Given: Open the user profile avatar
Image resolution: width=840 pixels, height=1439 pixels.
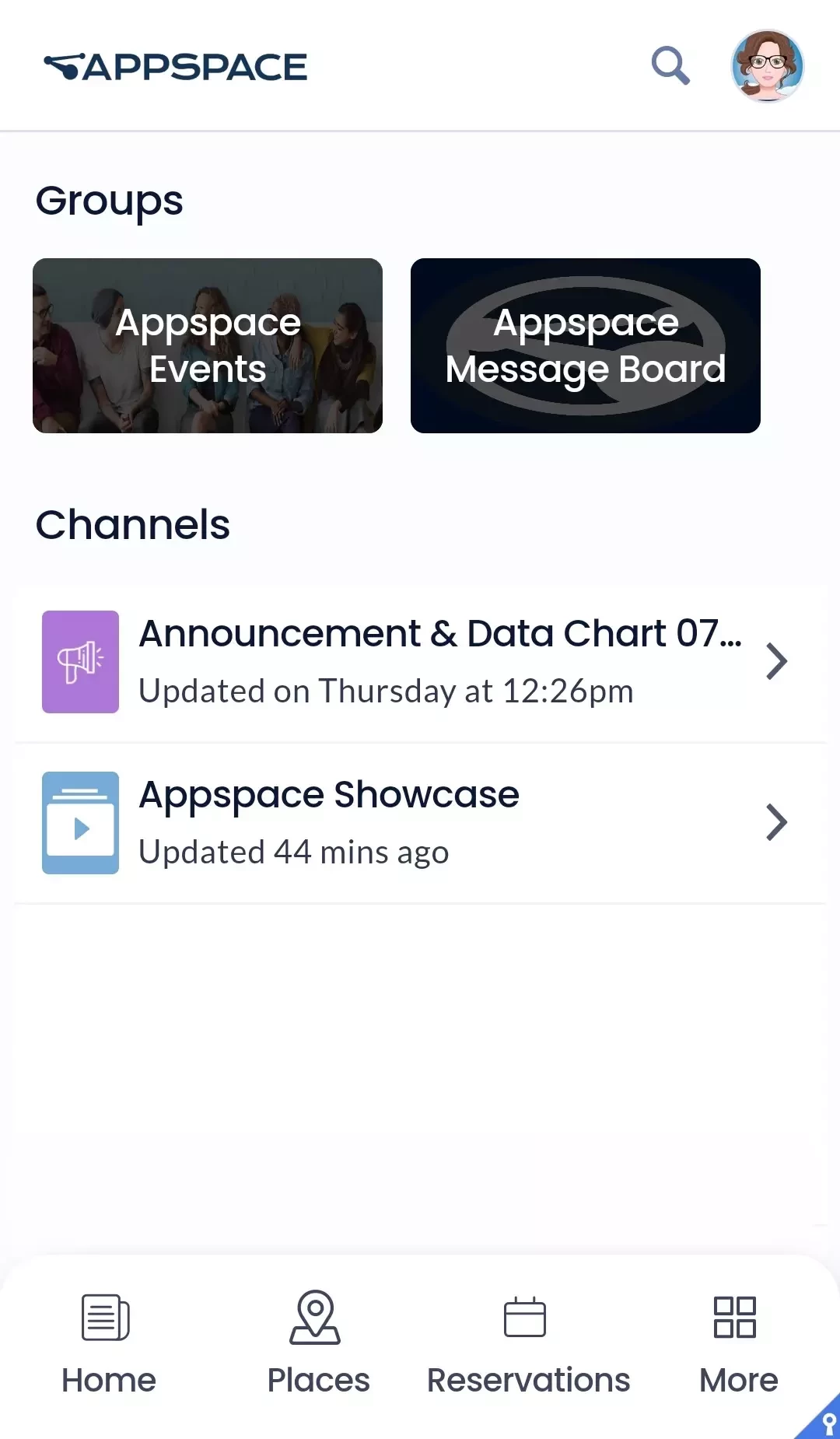Looking at the screenshot, I should pyautogui.click(x=767, y=66).
